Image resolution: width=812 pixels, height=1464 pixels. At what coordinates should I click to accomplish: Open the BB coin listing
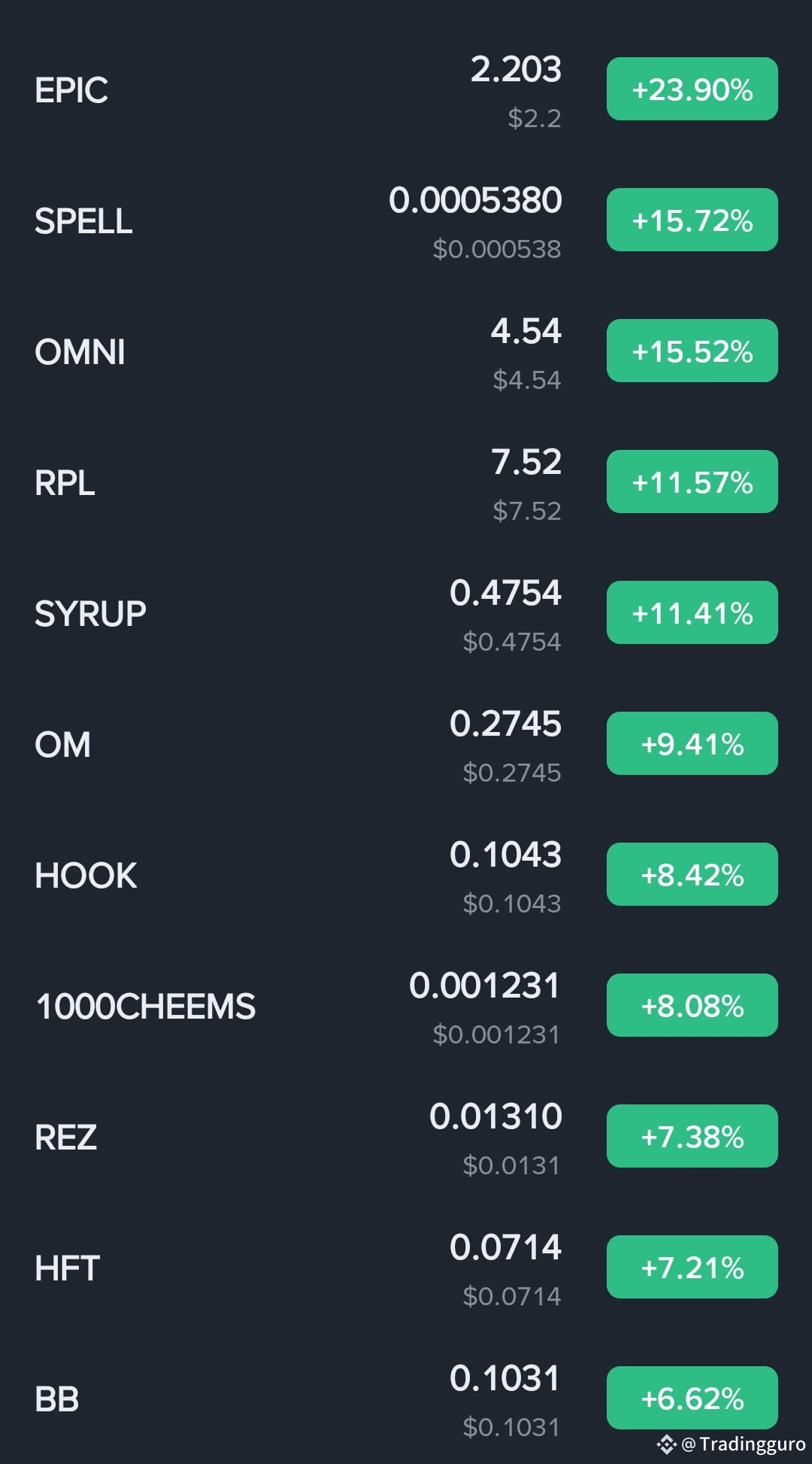(x=56, y=1399)
